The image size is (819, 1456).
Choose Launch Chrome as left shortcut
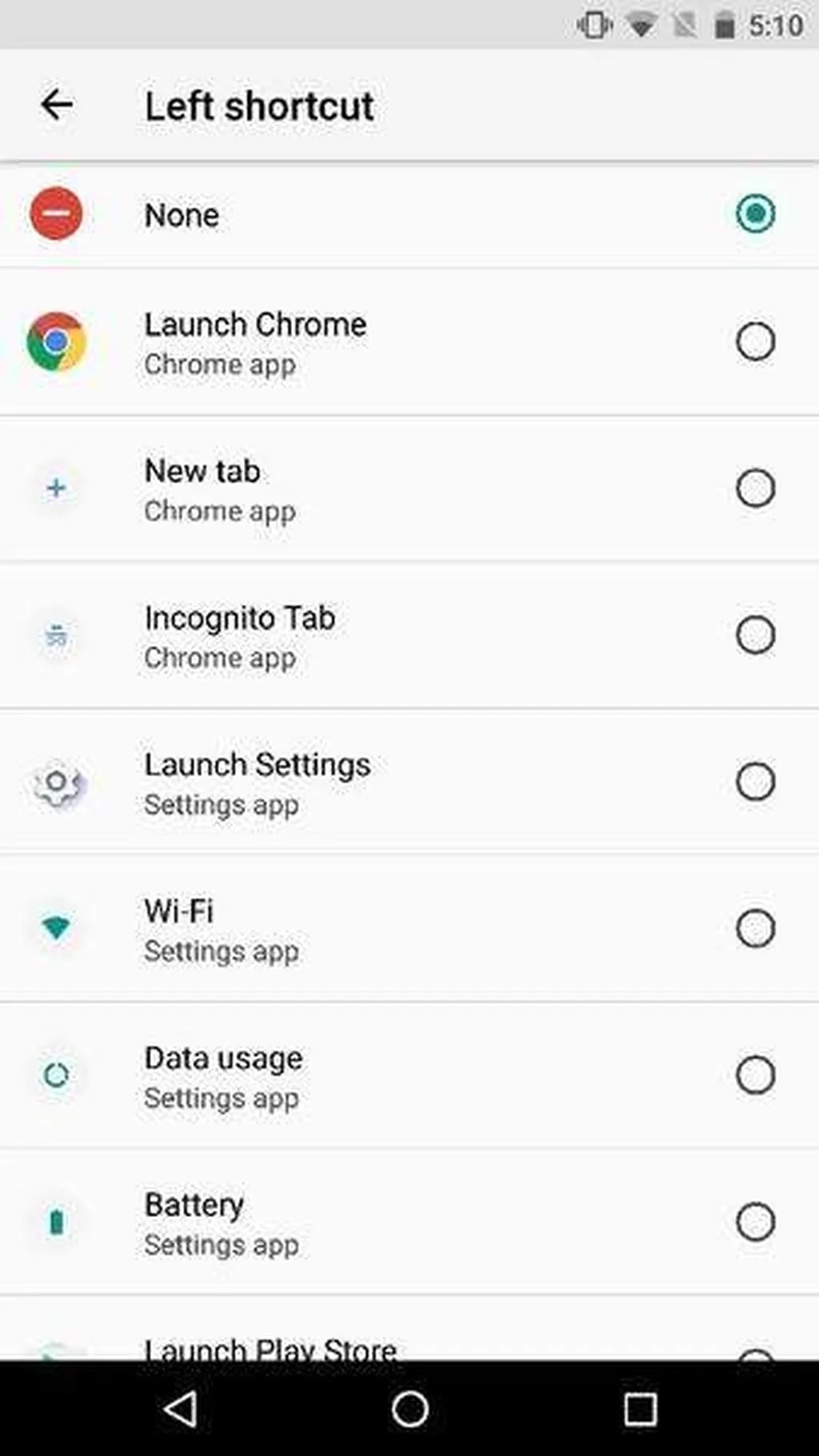(x=754, y=342)
